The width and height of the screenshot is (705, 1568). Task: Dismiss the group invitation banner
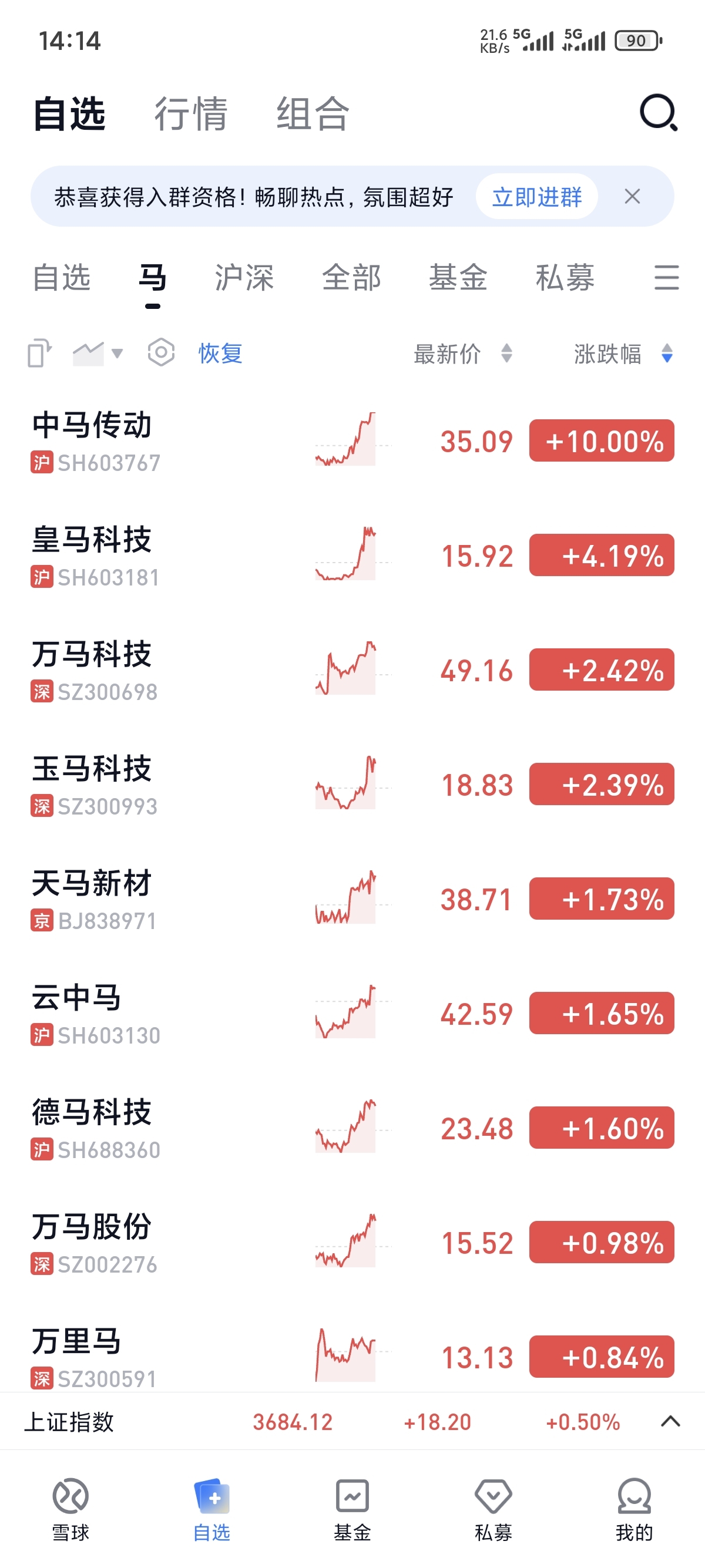pyautogui.click(x=633, y=197)
